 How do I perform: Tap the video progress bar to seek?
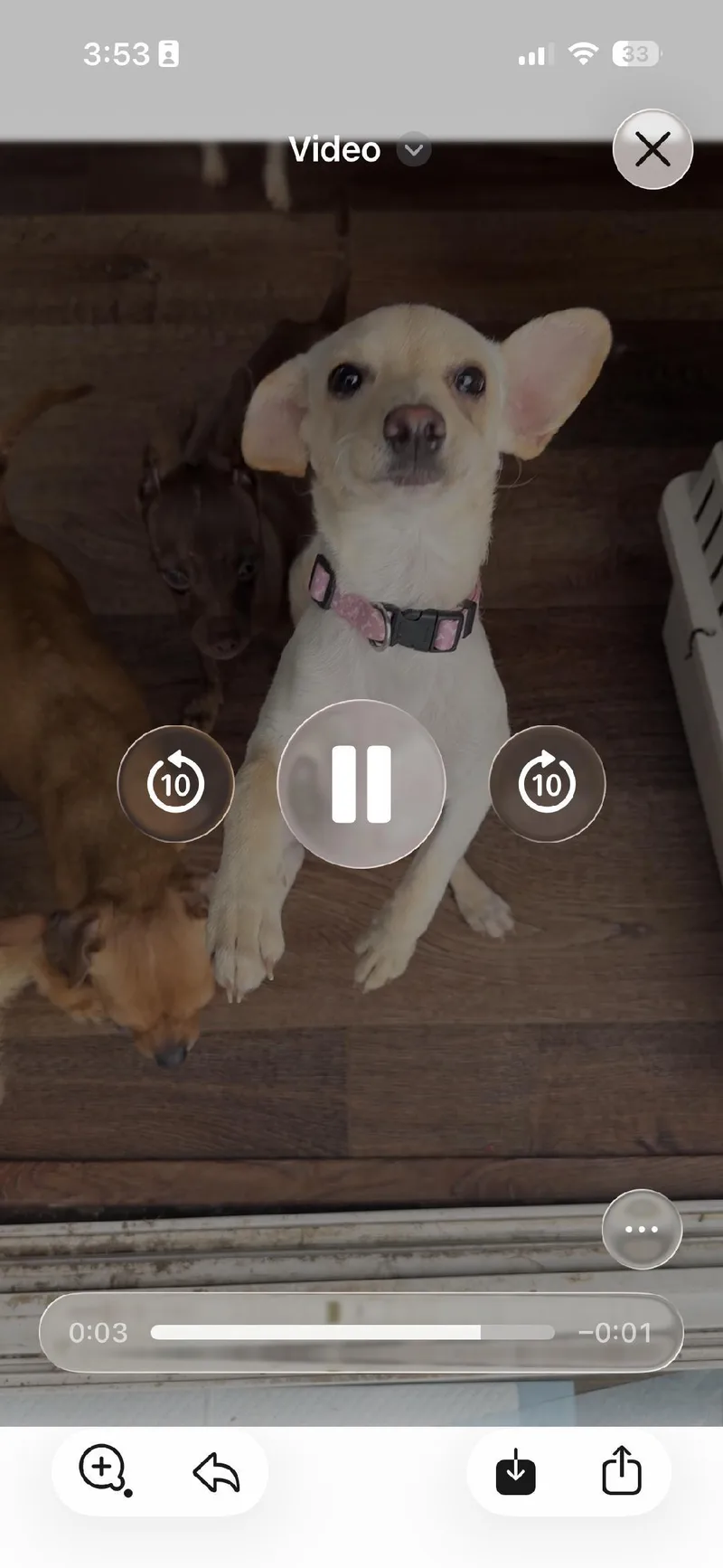tap(352, 1332)
